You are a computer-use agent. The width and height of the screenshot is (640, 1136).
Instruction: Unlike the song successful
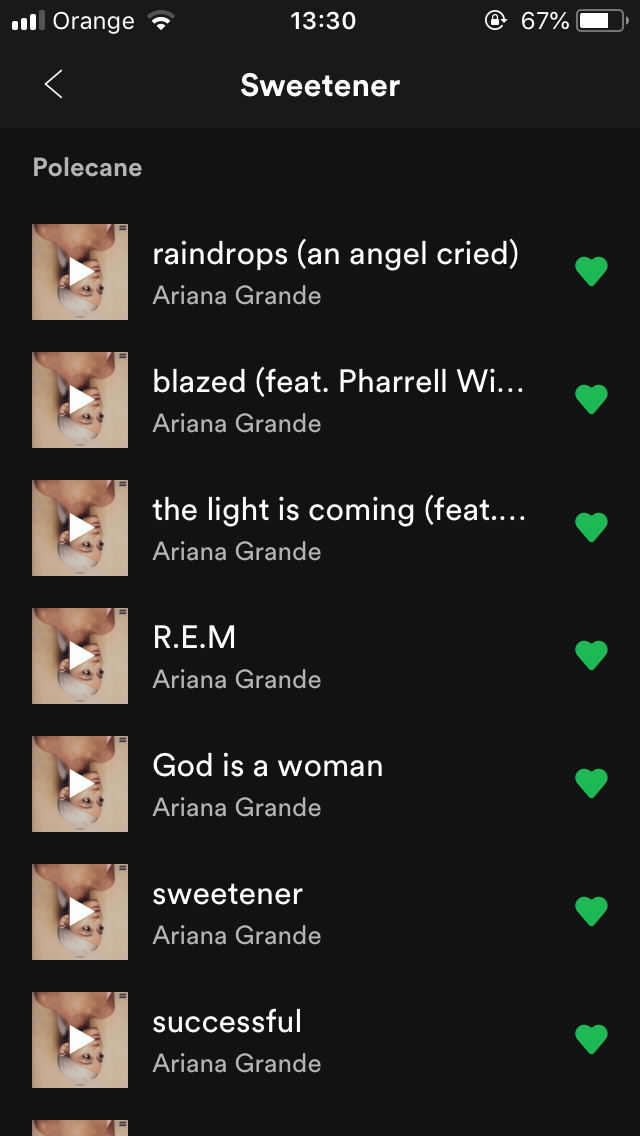(591, 1039)
